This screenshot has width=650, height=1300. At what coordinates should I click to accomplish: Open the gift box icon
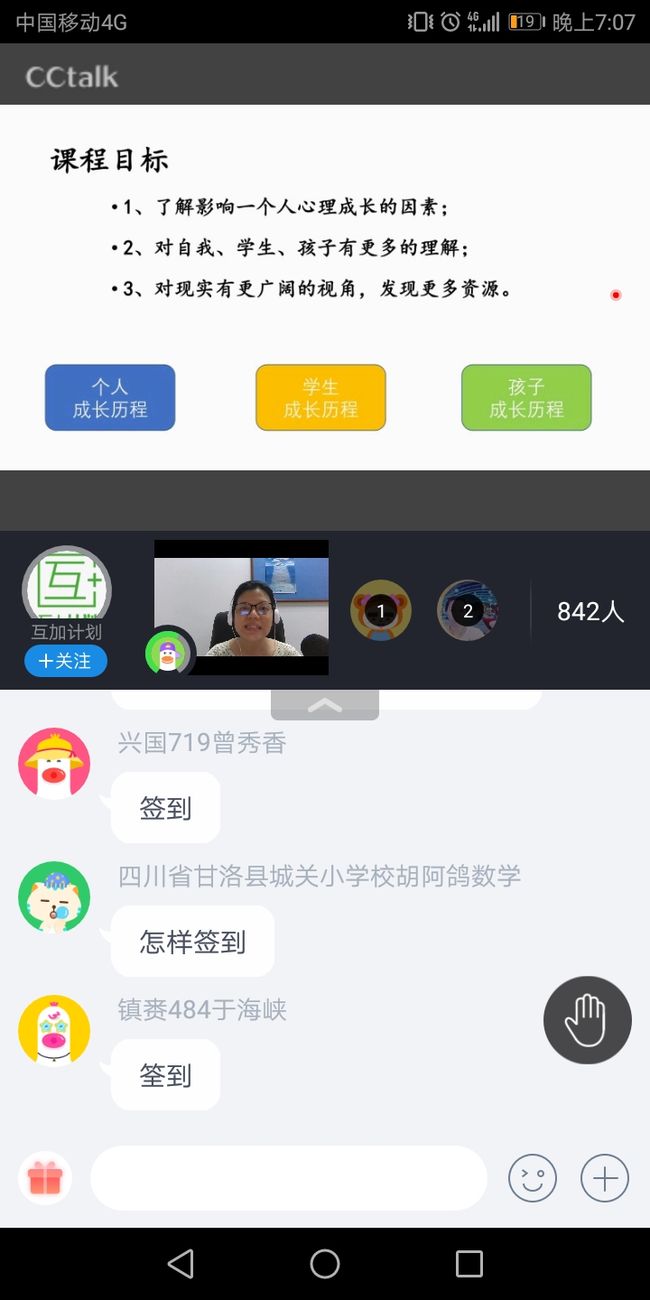click(x=45, y=1178)
